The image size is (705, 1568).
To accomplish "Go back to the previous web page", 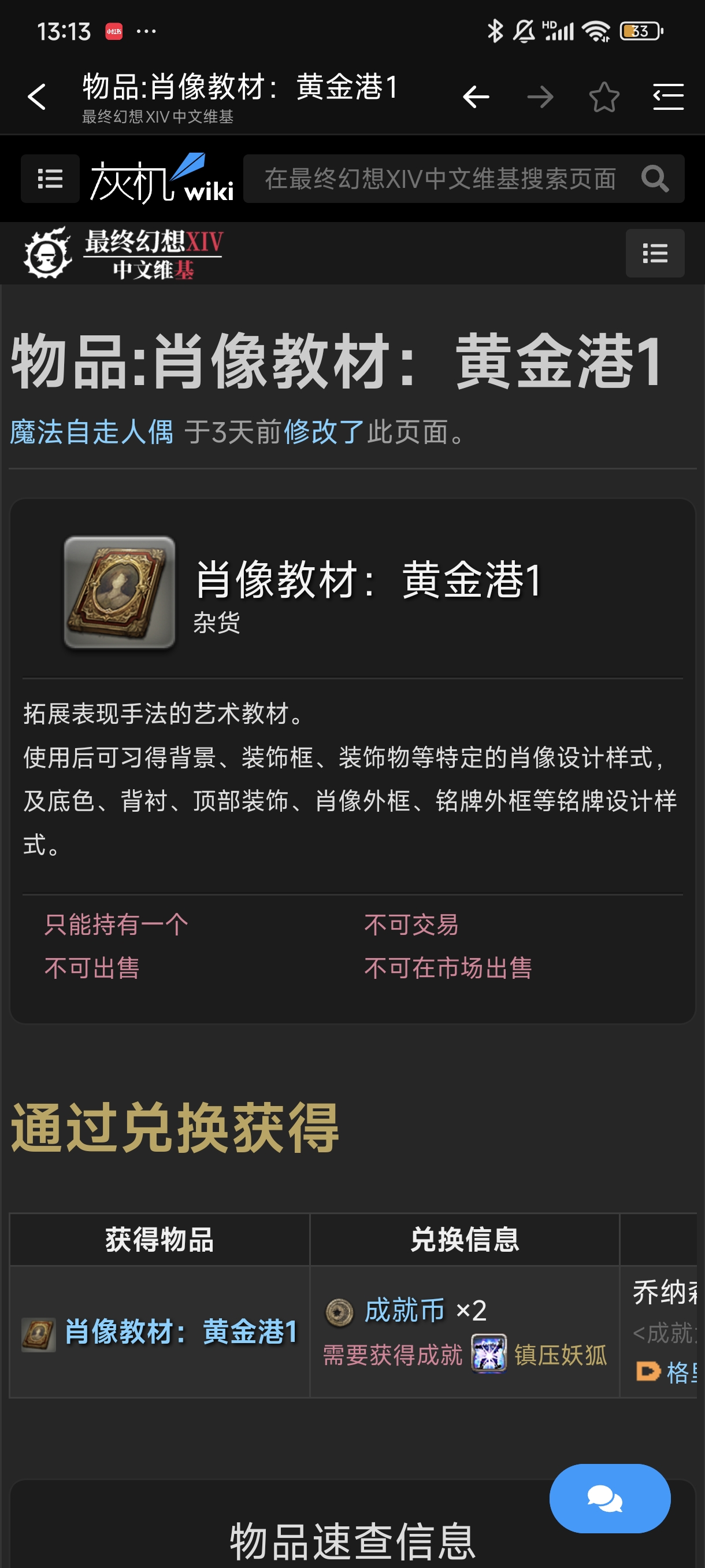I will tap(476, 97).
